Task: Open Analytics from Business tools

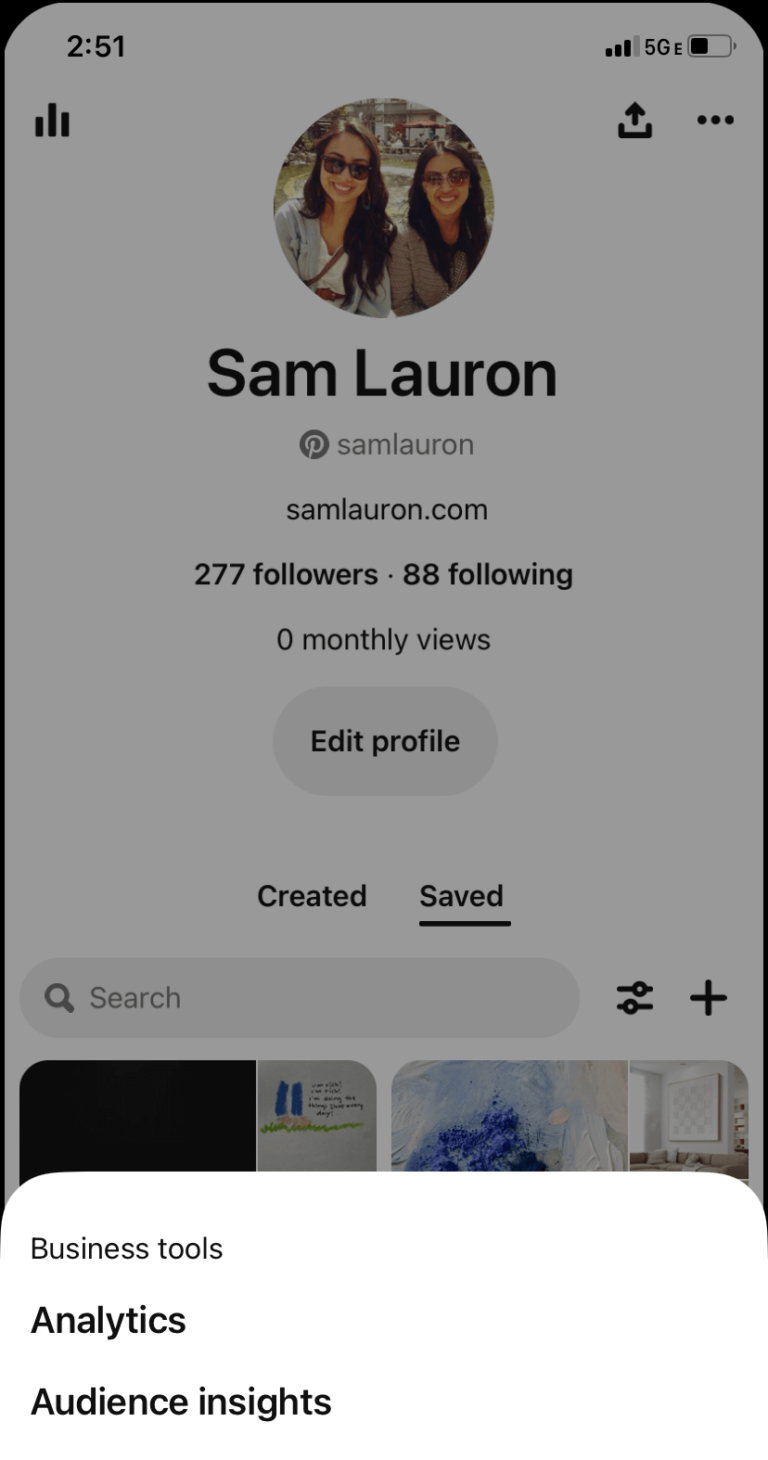Action: tap(108, 1320)
